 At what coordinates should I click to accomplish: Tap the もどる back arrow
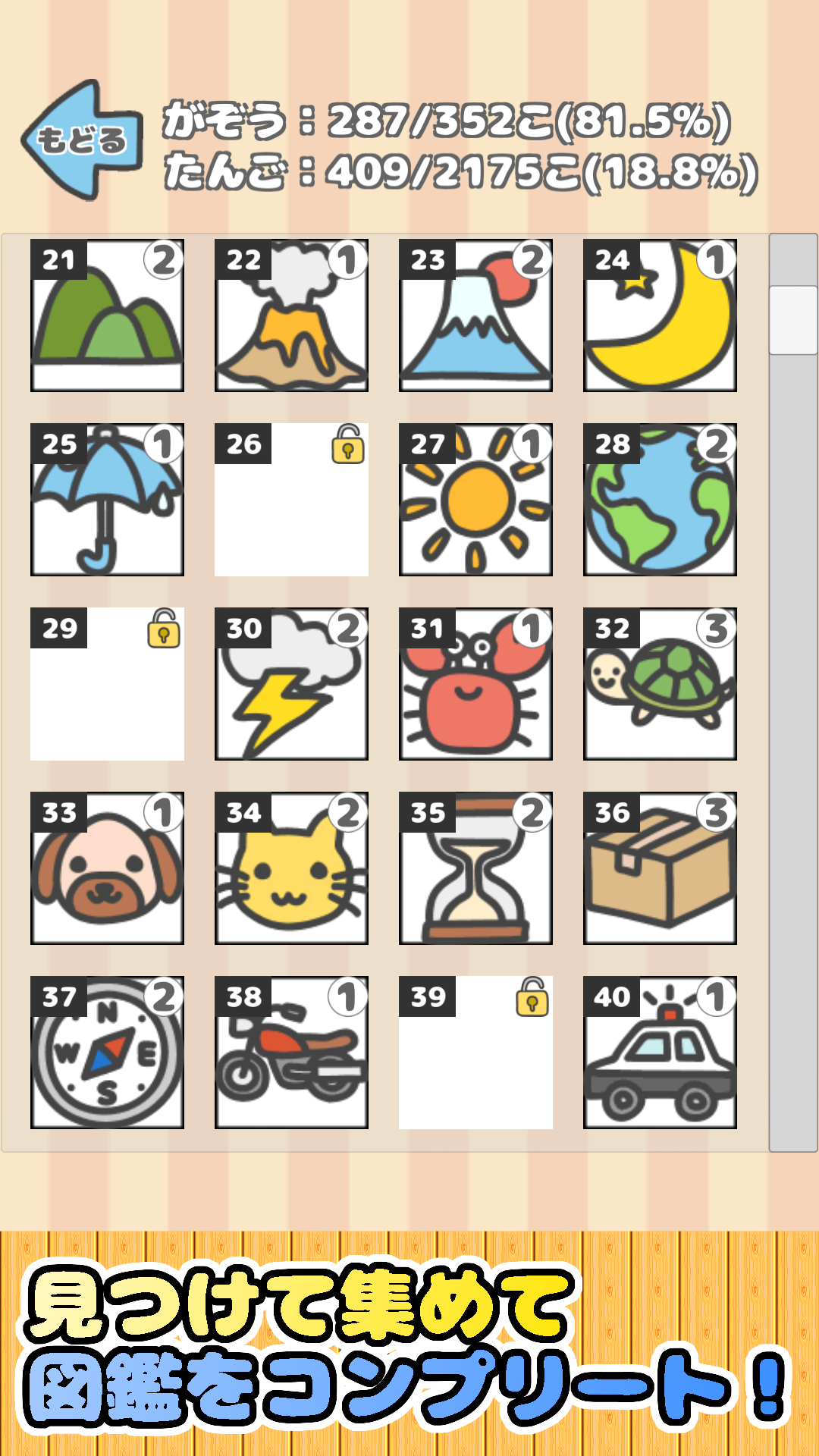(82, 140)
